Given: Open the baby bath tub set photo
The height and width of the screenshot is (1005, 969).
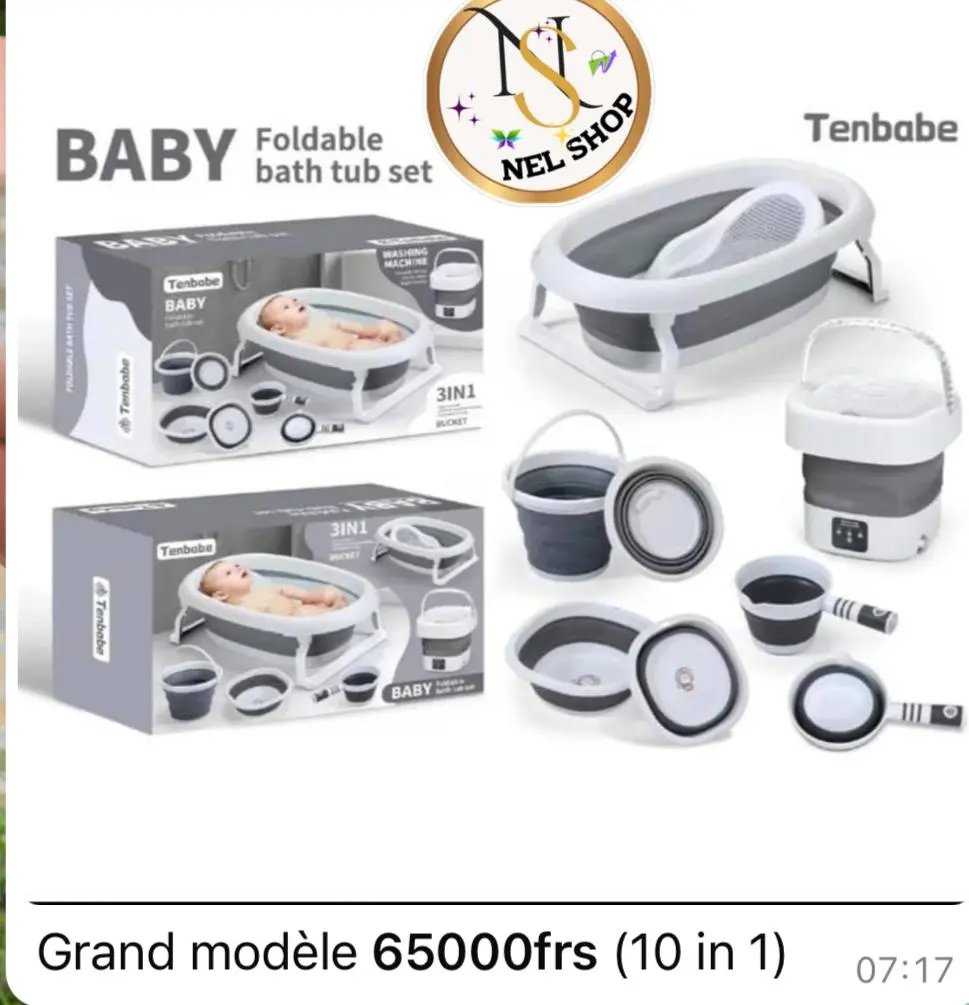Looking at the screenshot, I should 490,450.
